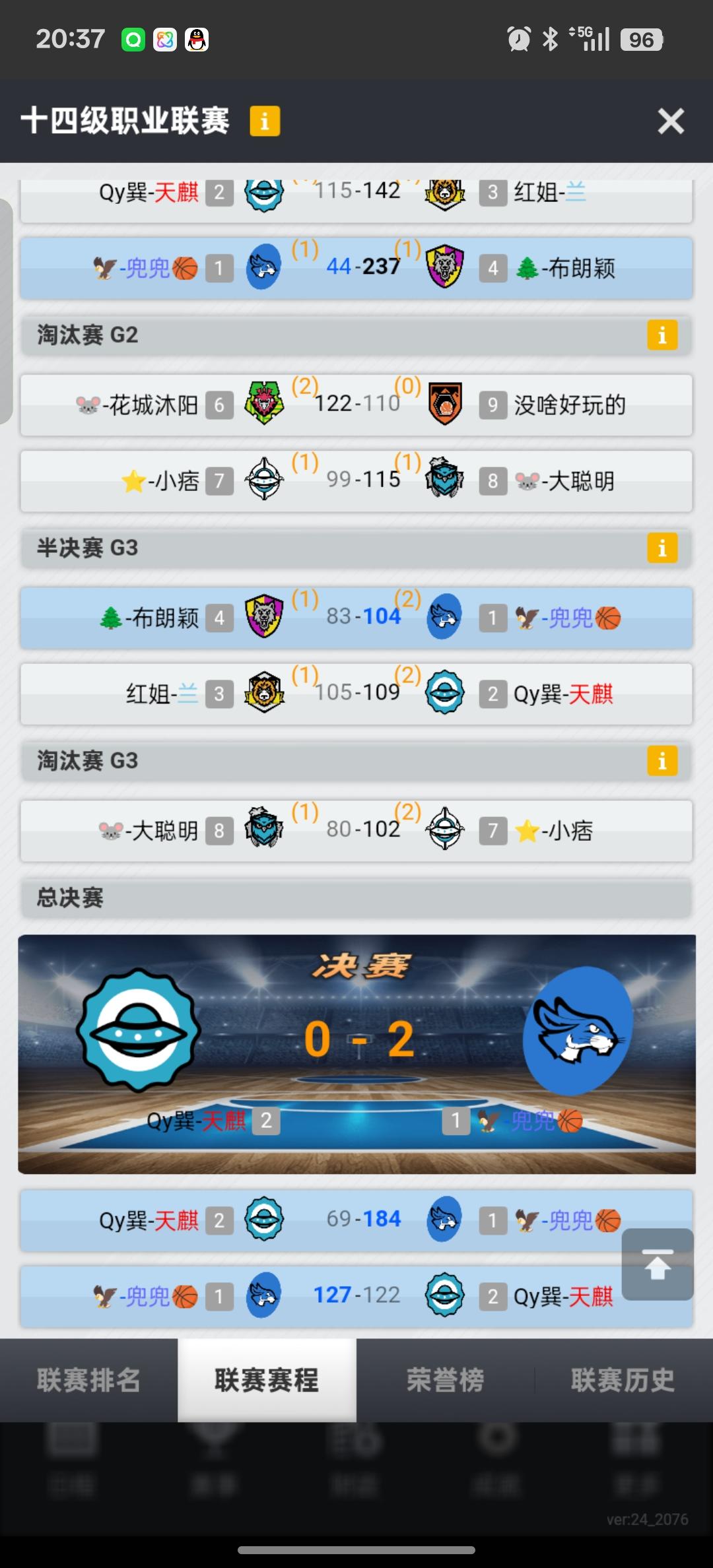
Task: Open info for the 淘汰赛 G2 section
Action: pyautogui.click(x=662, y=335)
